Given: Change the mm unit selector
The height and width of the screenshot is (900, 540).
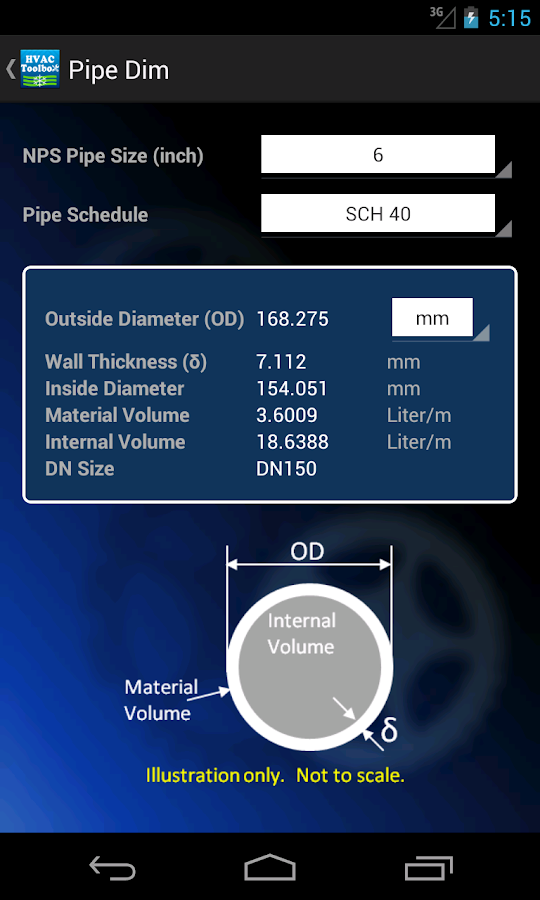Looking at the screenshot, I should (x=440, y=319).
